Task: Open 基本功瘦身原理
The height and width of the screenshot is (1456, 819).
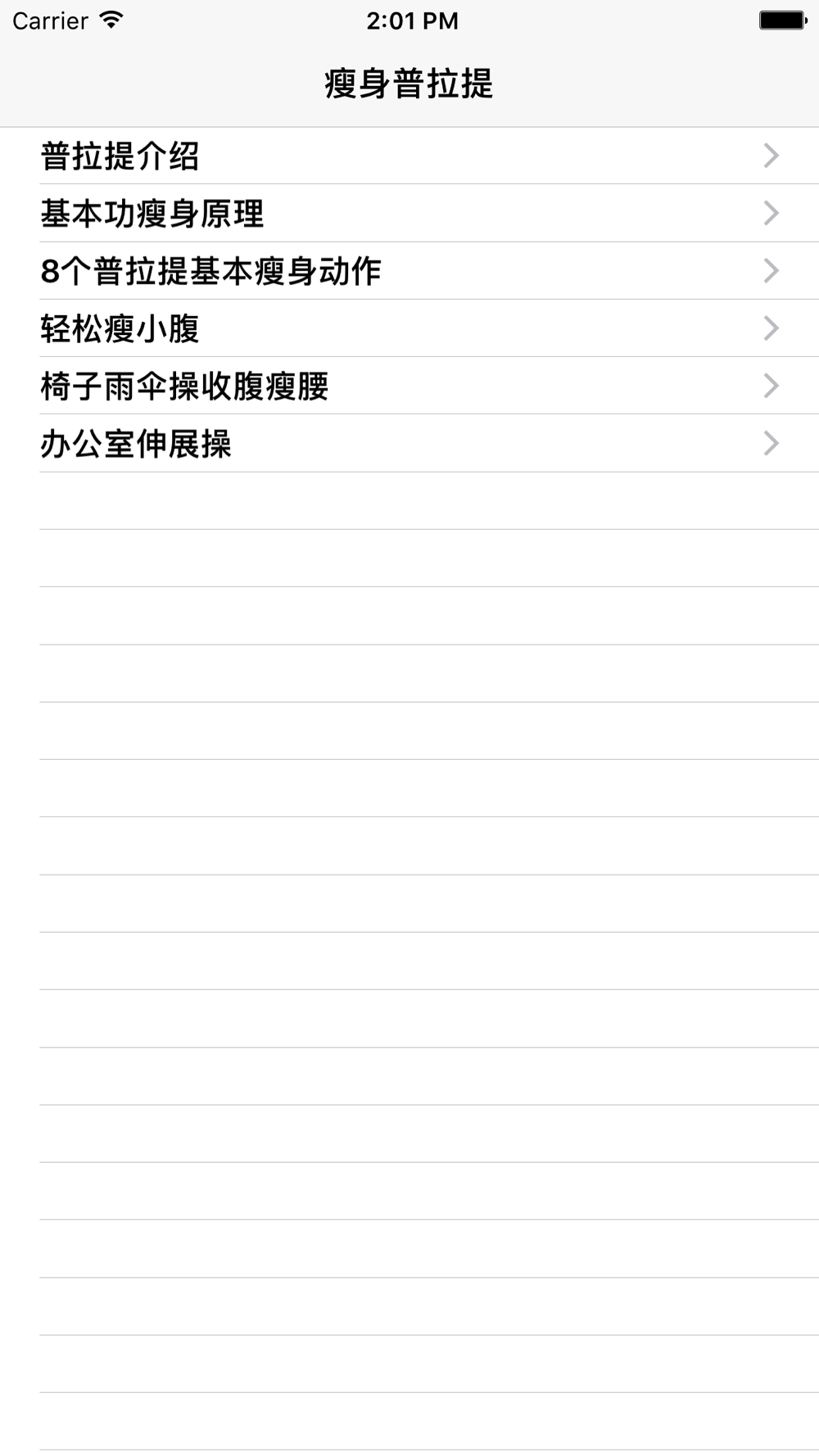Action: click(409, 213)
